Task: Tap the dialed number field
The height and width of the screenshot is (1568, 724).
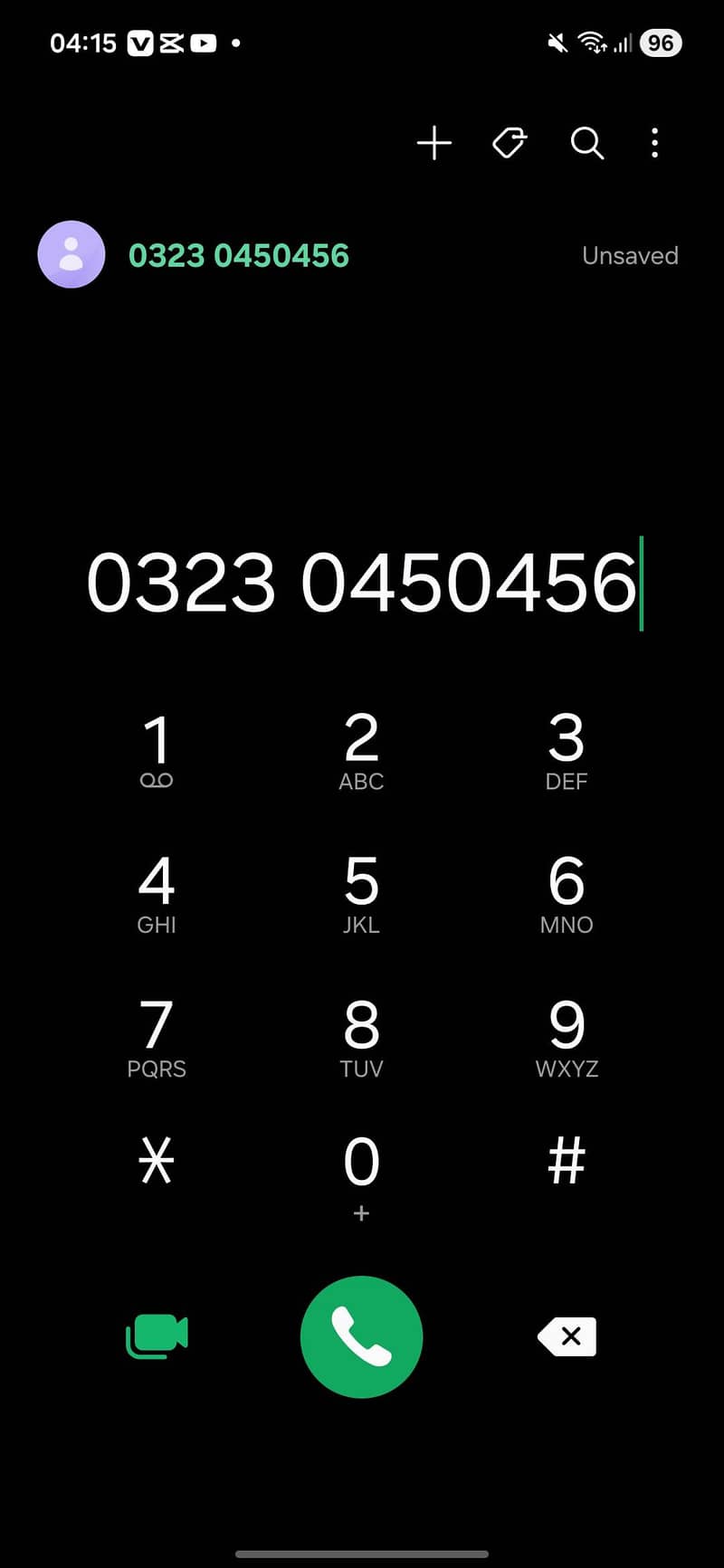Action: [x=362, y=582]
